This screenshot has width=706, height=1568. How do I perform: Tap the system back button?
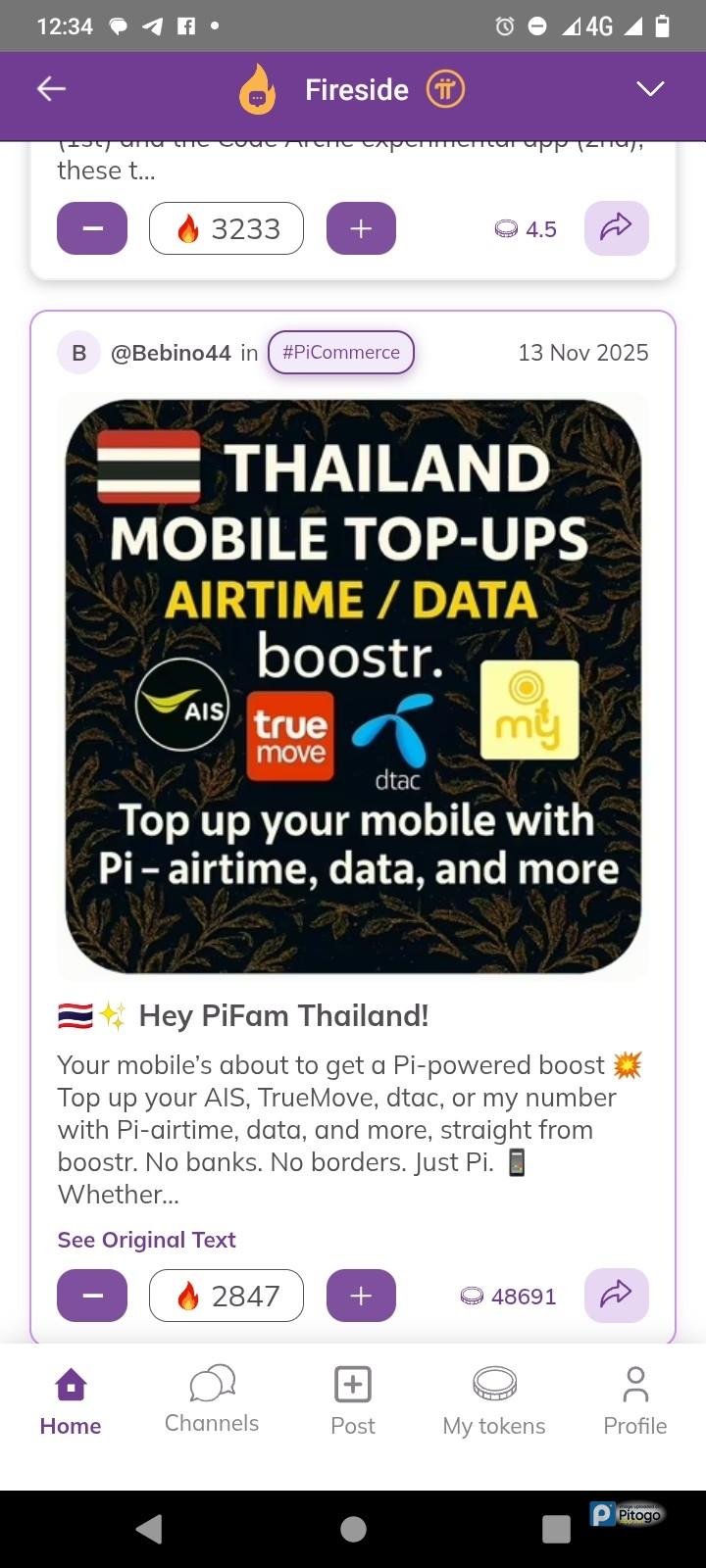(x=149, y=1529)
